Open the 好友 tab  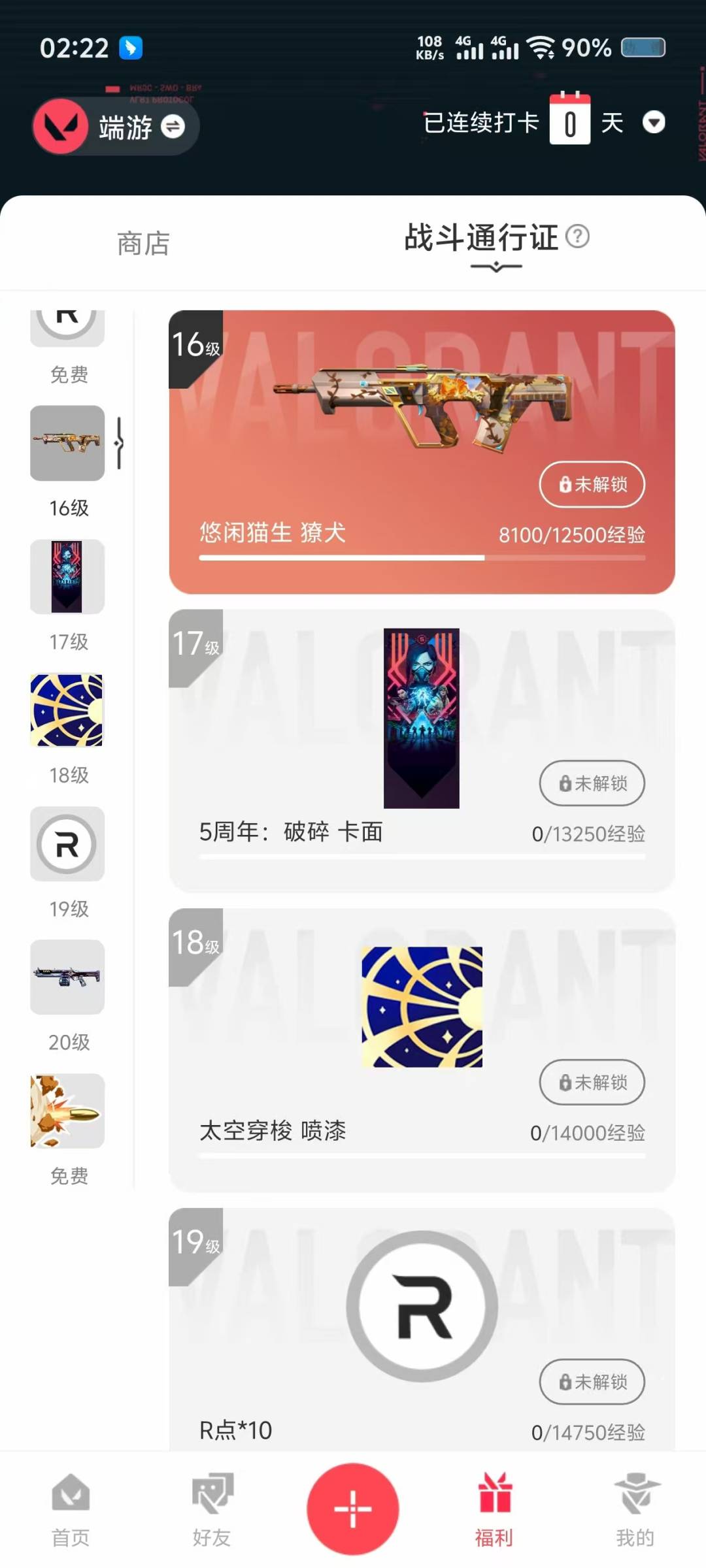pos(212,1509)
